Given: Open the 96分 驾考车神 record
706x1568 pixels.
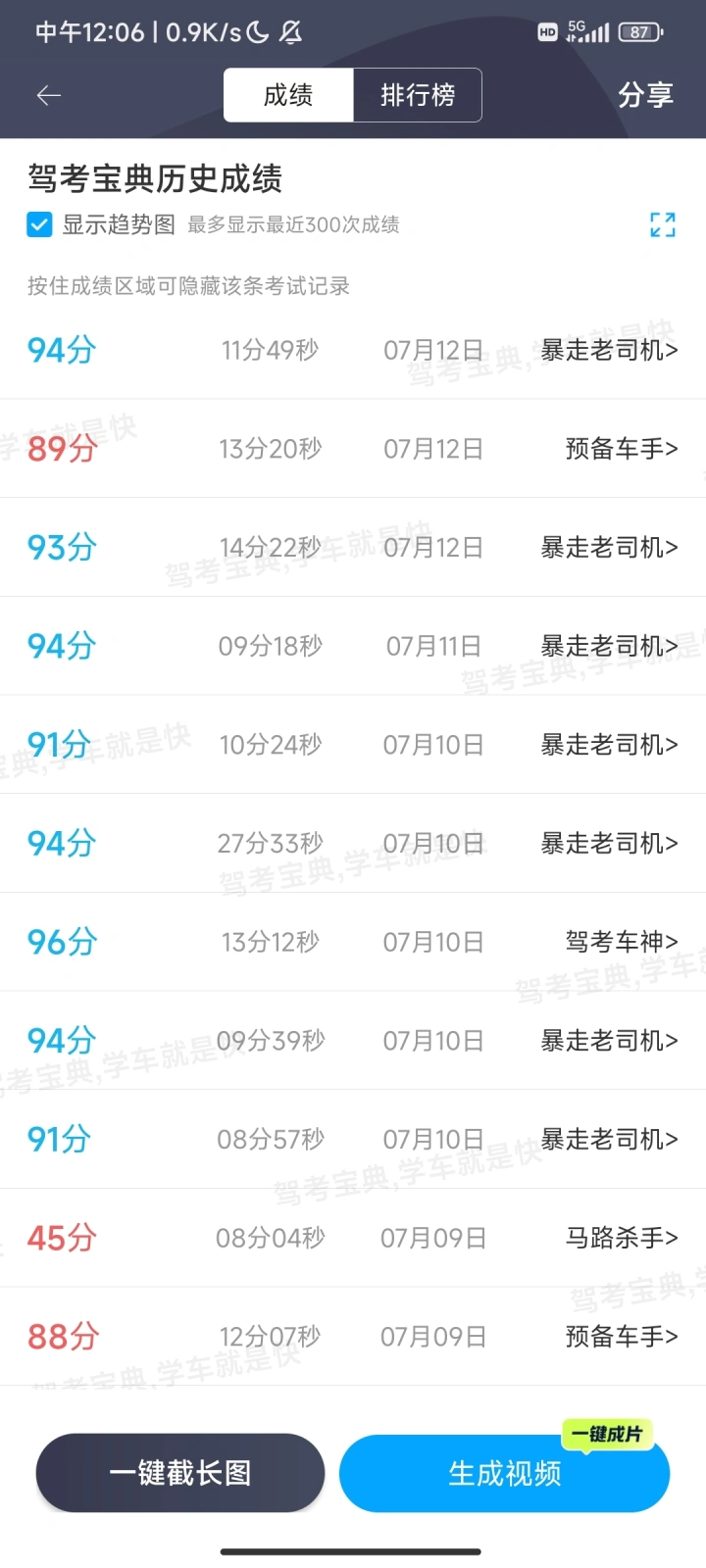Looking at the screenshot, I should click(x=353, y=942).
